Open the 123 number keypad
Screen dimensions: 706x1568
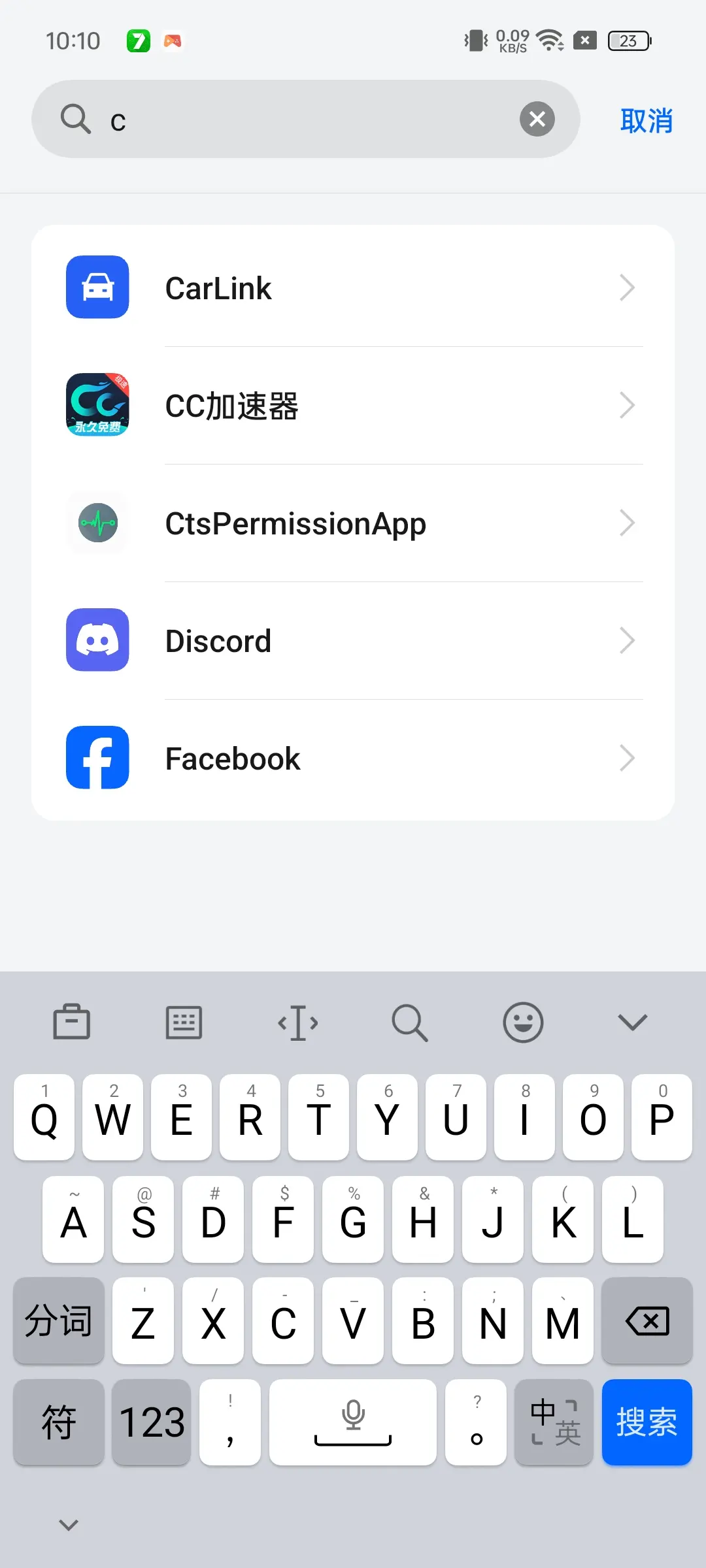[152, 1422]
